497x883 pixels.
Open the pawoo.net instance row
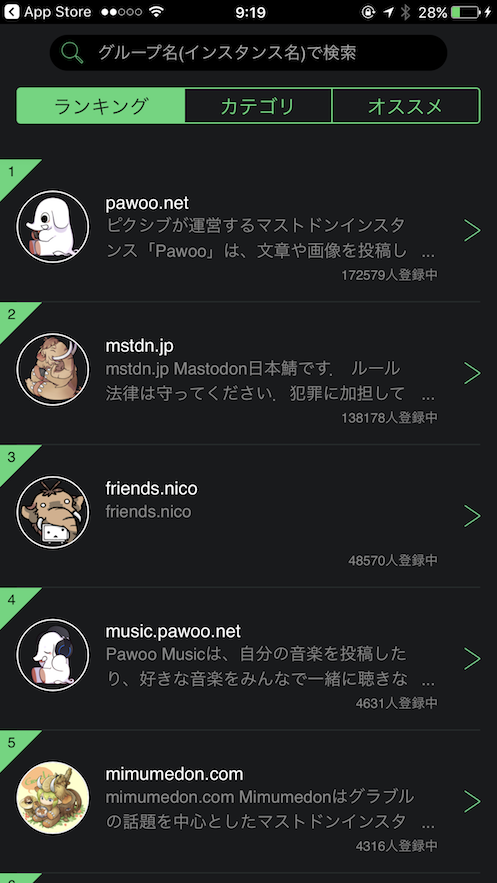[x=248, y=230]
